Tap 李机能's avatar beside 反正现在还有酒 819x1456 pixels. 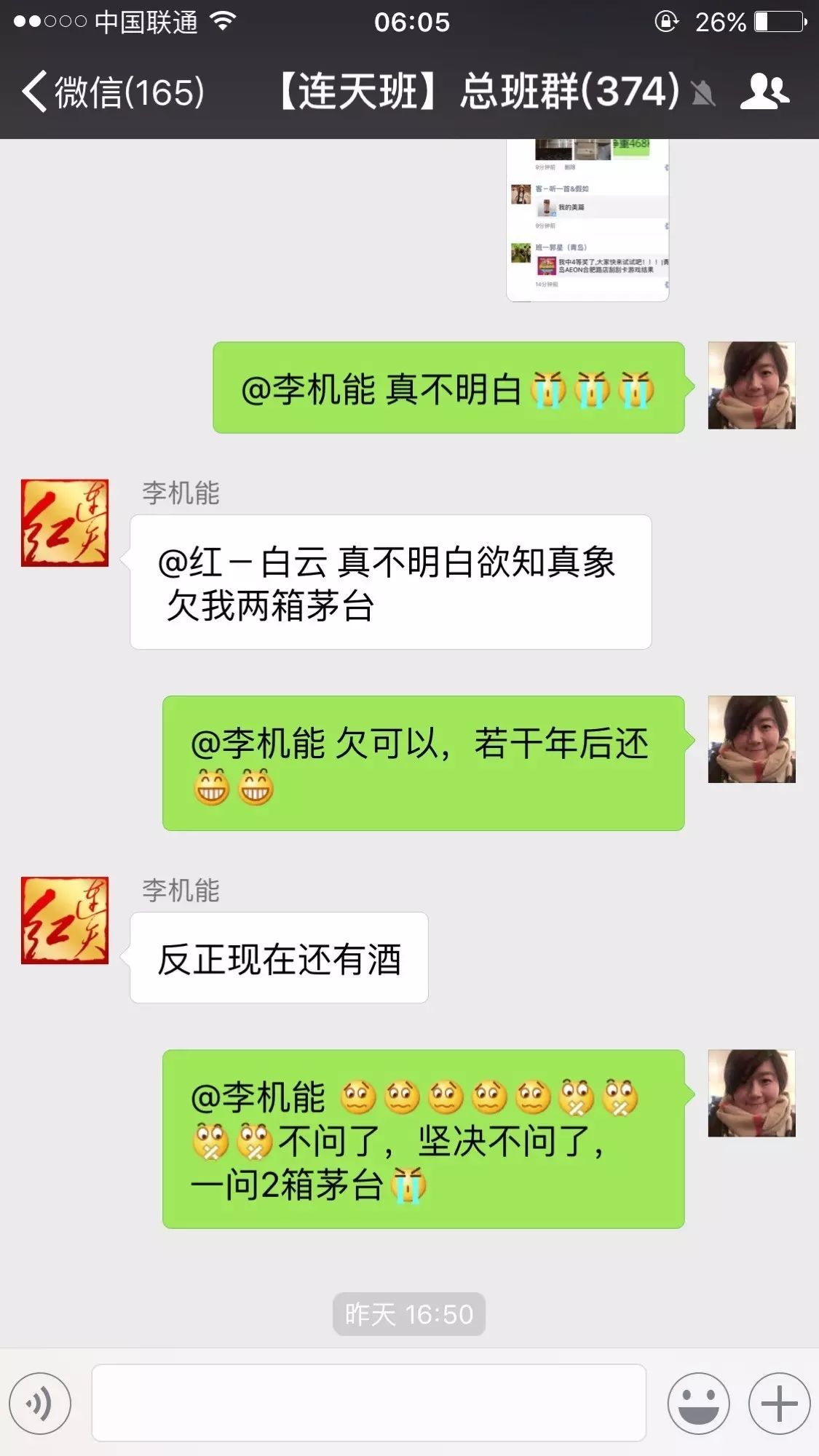[65, 920]
